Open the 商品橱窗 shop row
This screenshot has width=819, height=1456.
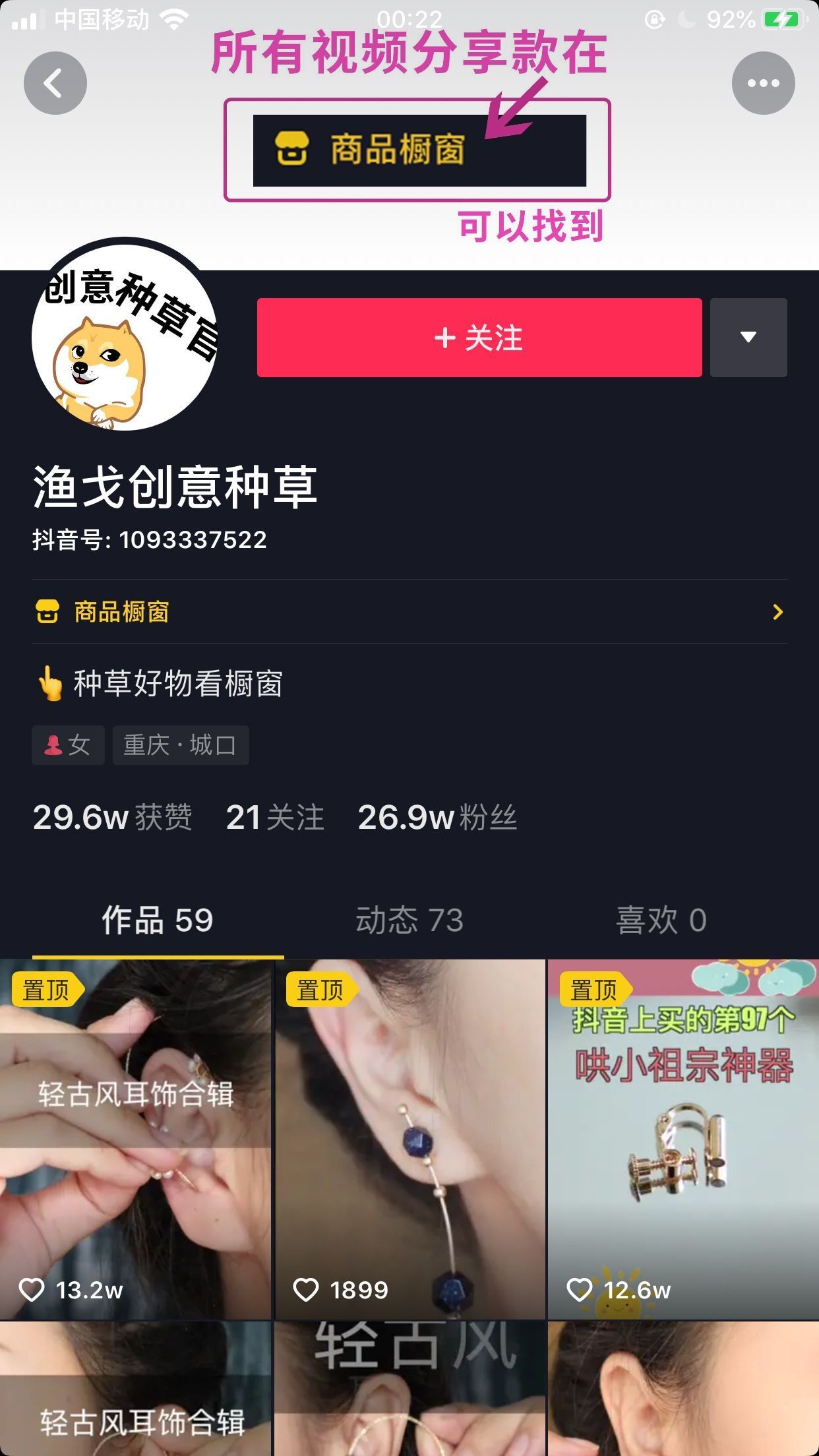[x=409, y=612]
